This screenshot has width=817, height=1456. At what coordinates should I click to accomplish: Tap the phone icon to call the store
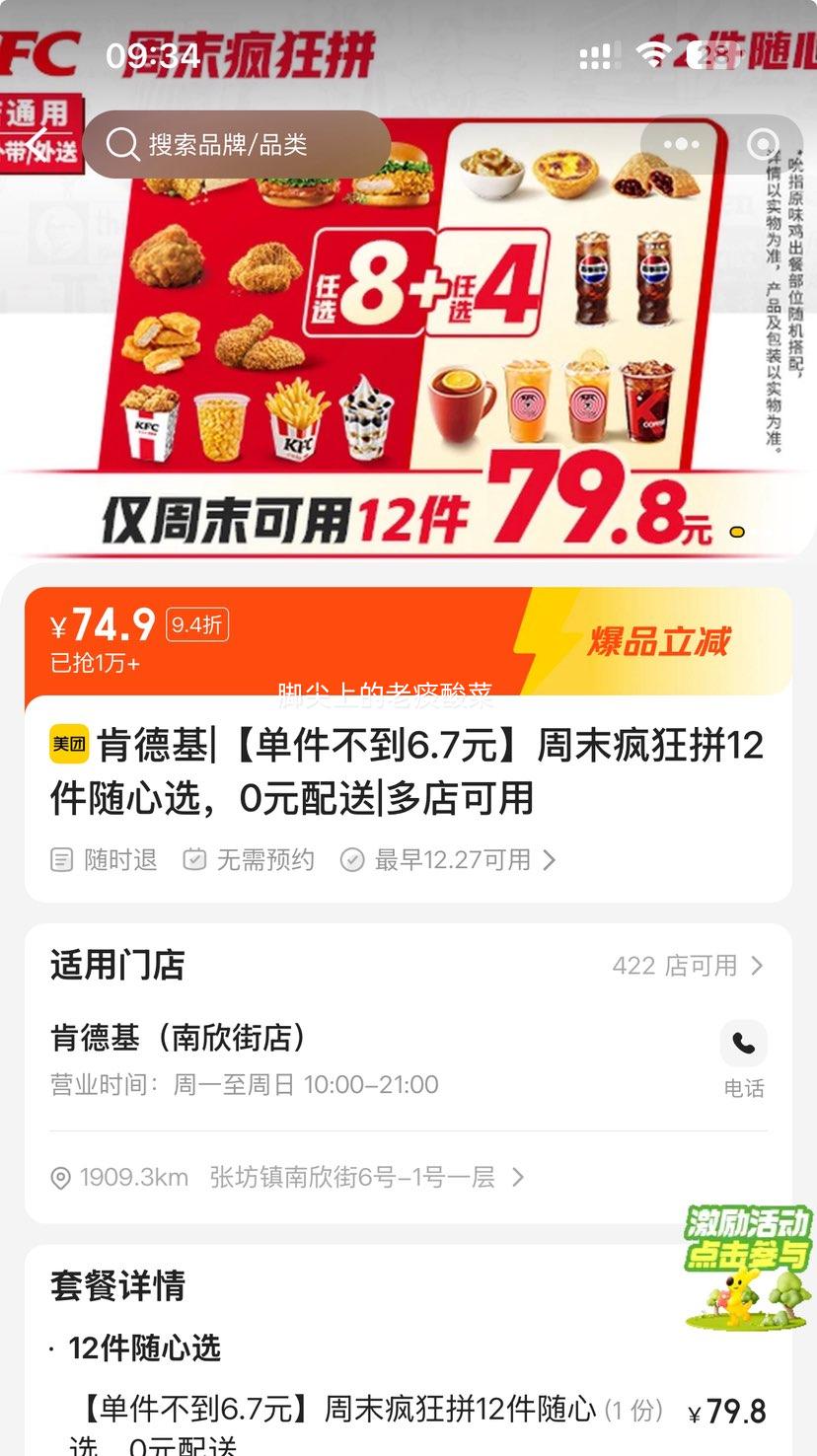click(x=743, y=1044)
